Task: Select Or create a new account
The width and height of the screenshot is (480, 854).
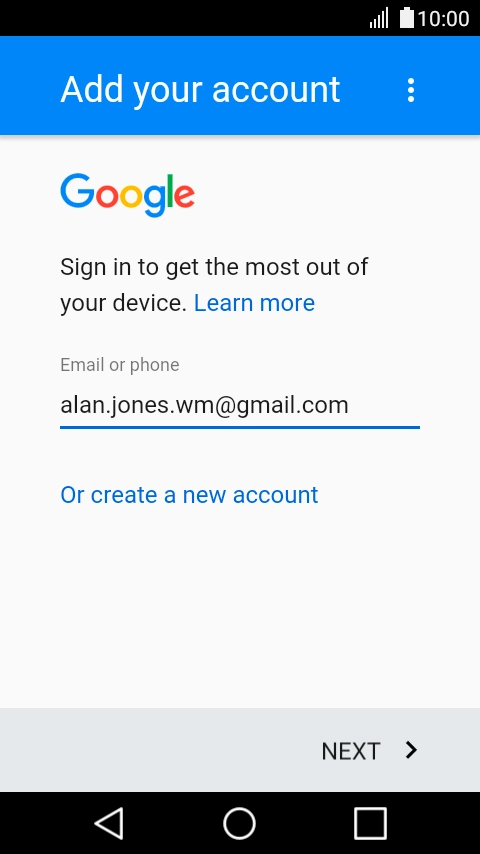Action: [189, 495]
